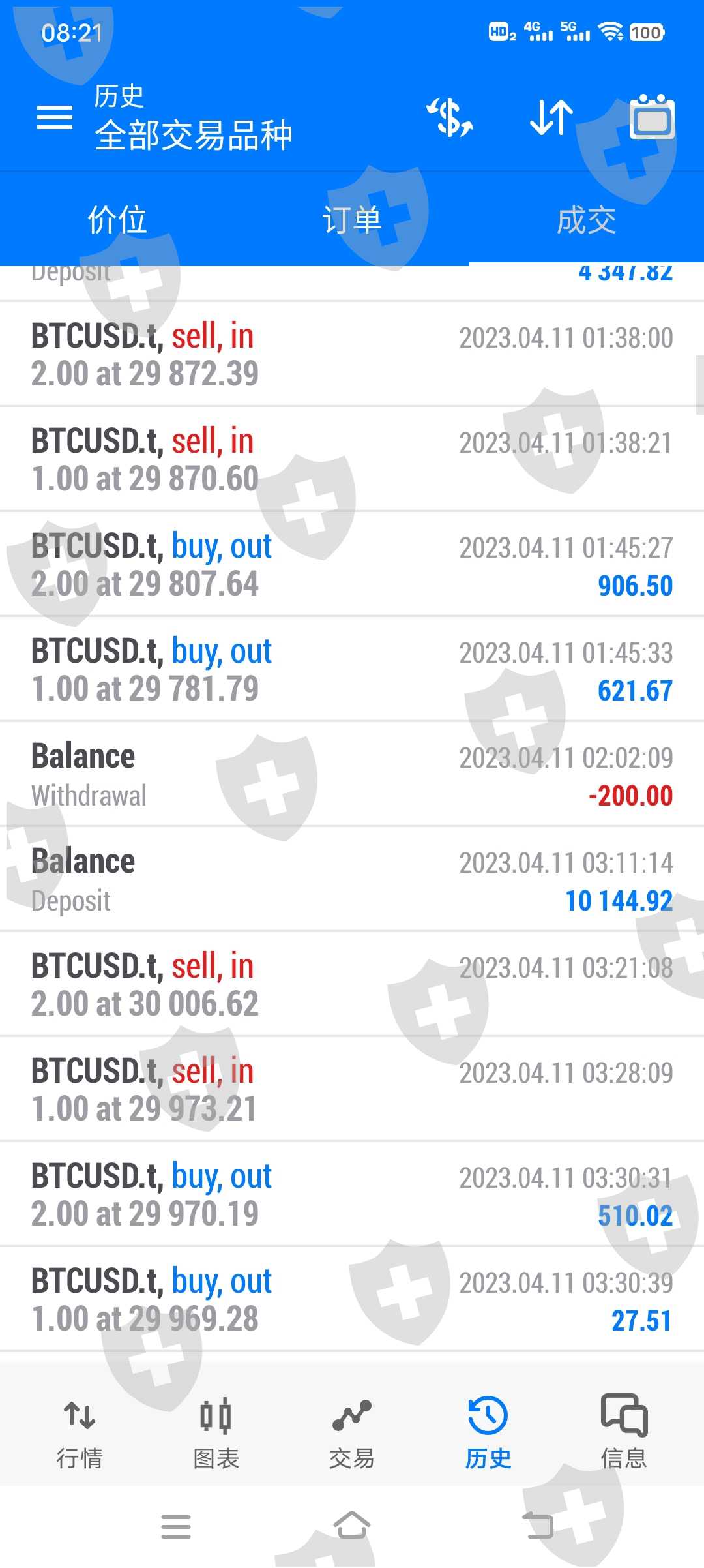View the Balance Withdrawal of -200.00
704x1568 pixels.
coord(352,774)
